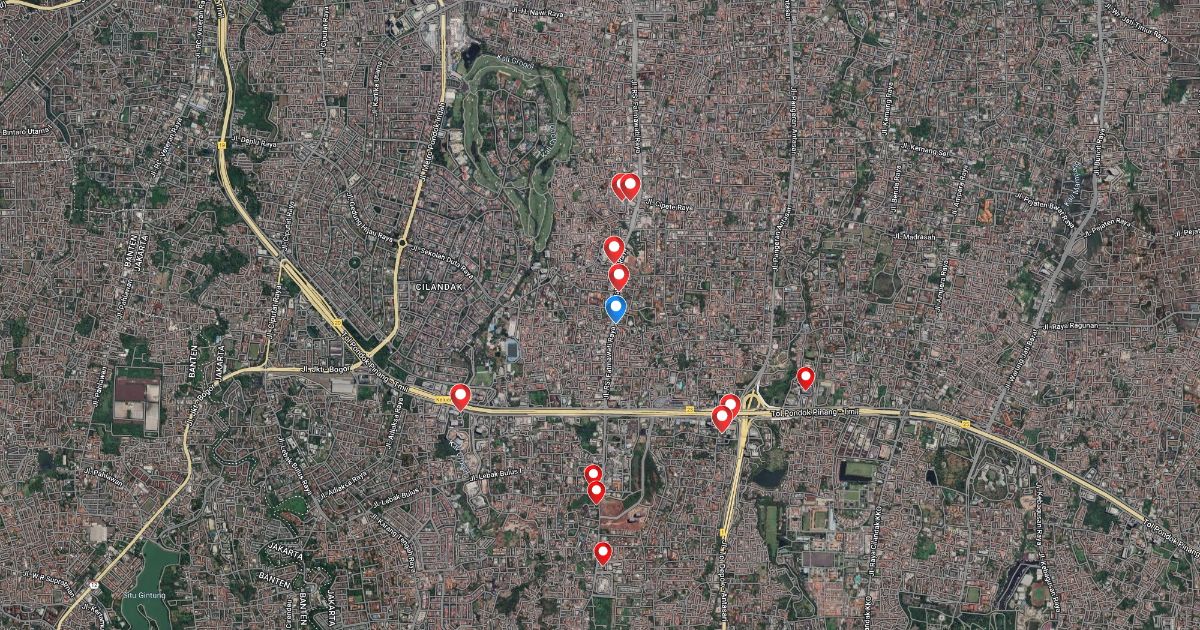
Task: Select the blue location pin
Action: (617, 308)
